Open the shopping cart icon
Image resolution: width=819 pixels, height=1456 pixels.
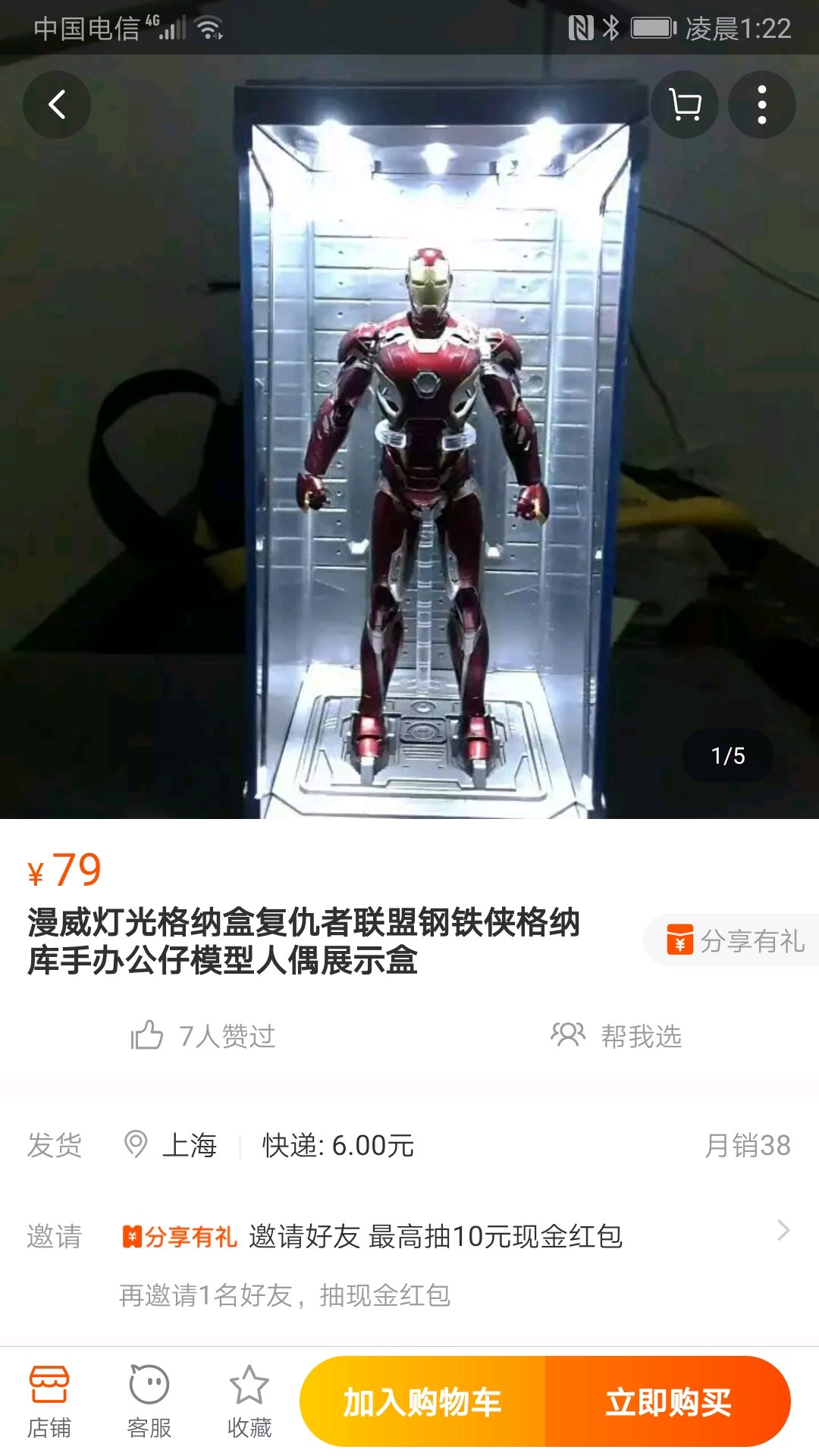(685, 105)
